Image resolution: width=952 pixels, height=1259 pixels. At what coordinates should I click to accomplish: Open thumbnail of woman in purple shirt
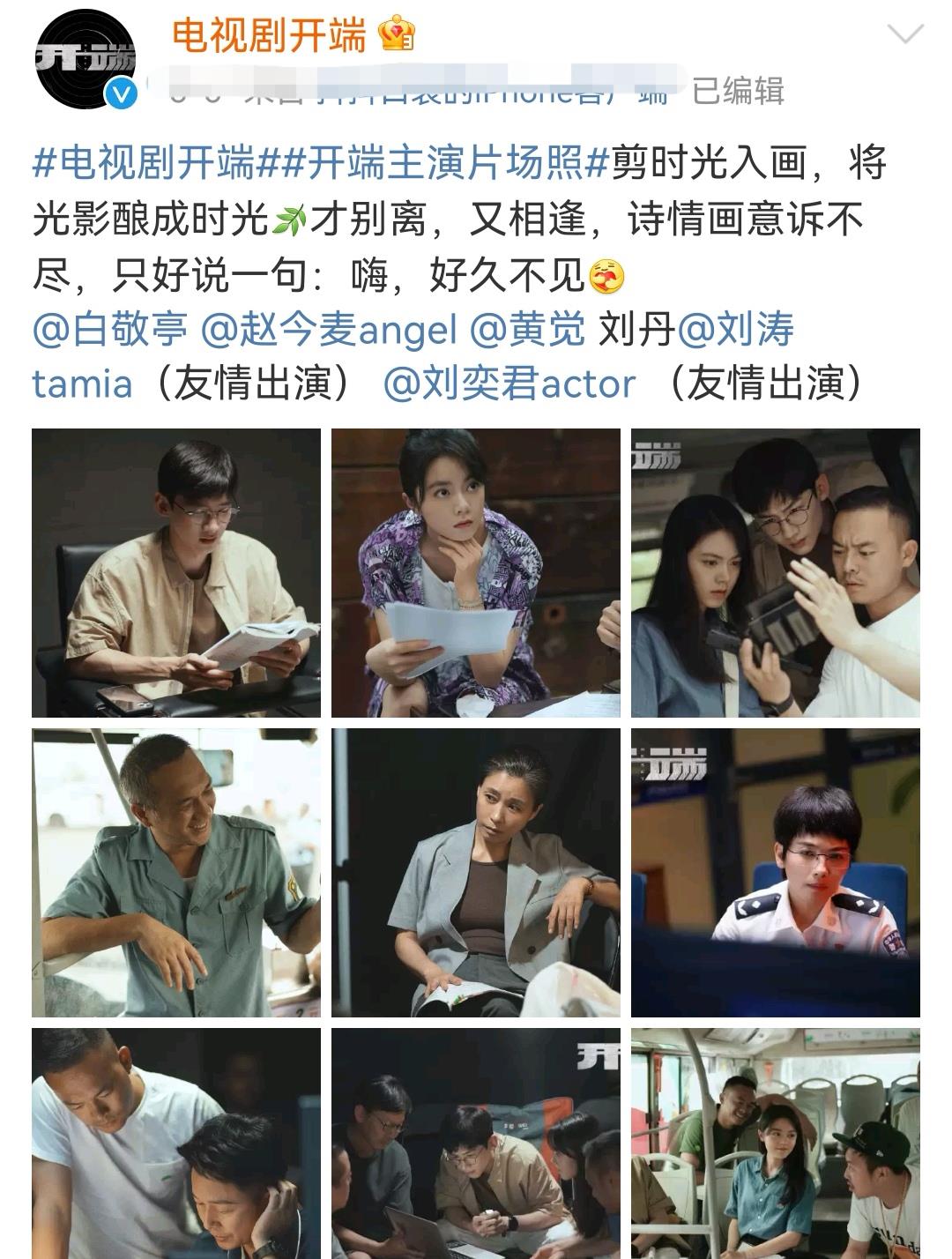[x=476, y=573]
